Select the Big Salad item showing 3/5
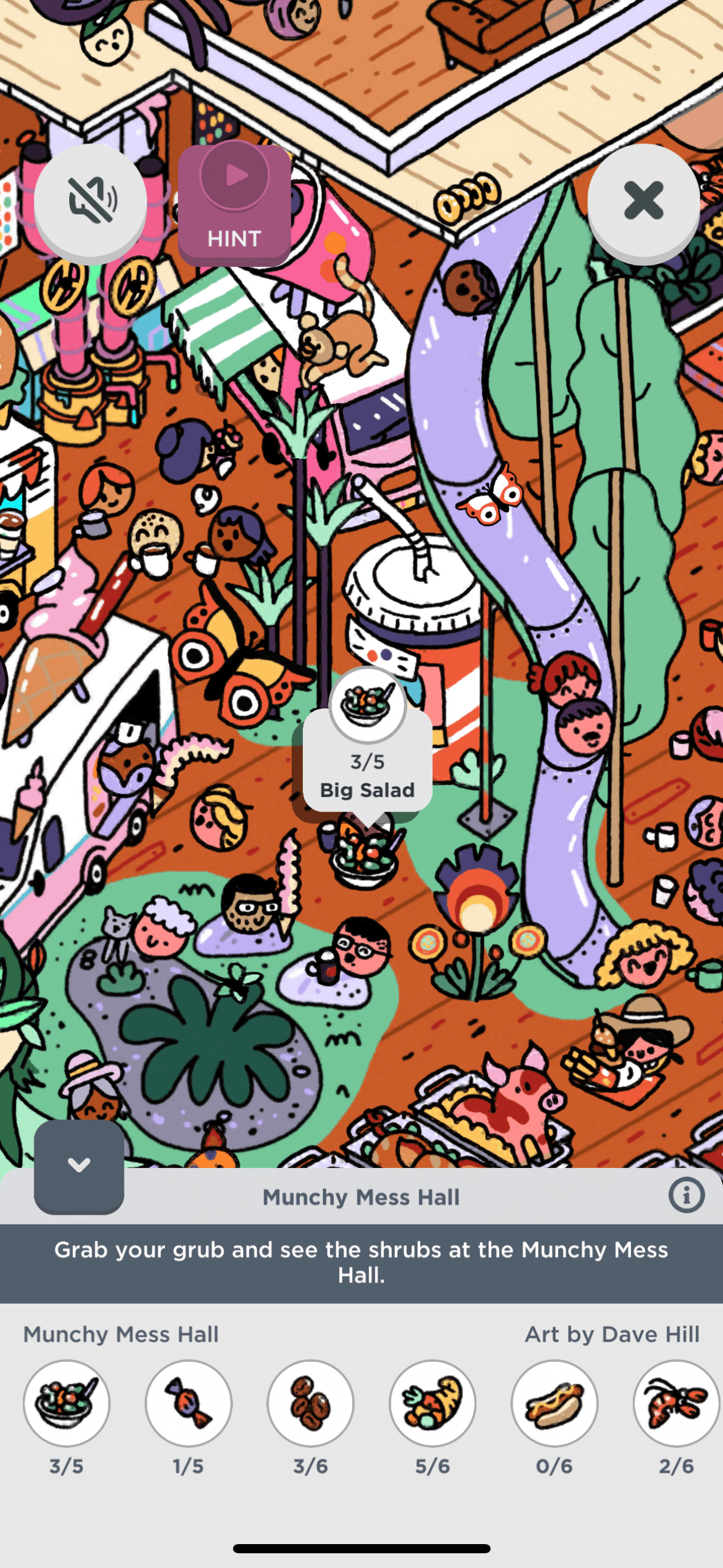The image size is (723, 1568). coord(67,1403)
